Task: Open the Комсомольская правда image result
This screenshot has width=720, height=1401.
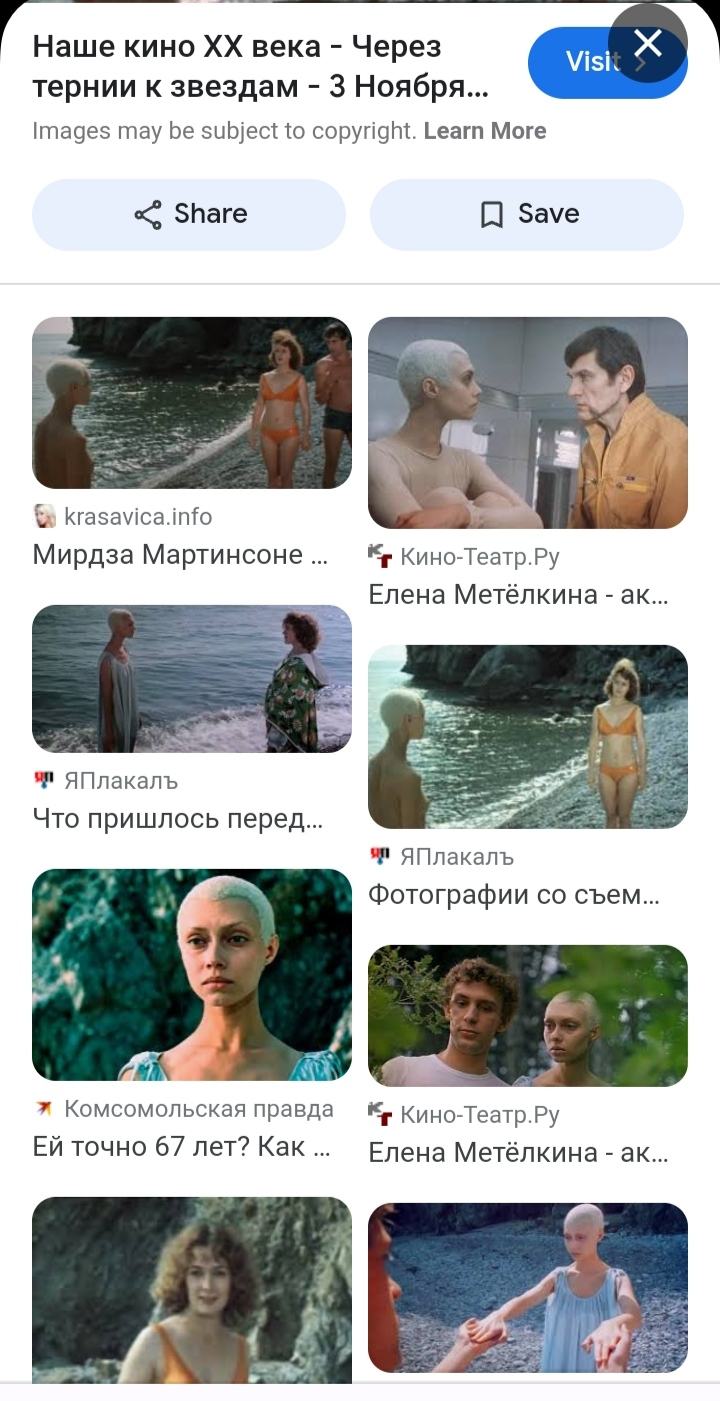Action: pyautogui.click(x=192, y=974)
